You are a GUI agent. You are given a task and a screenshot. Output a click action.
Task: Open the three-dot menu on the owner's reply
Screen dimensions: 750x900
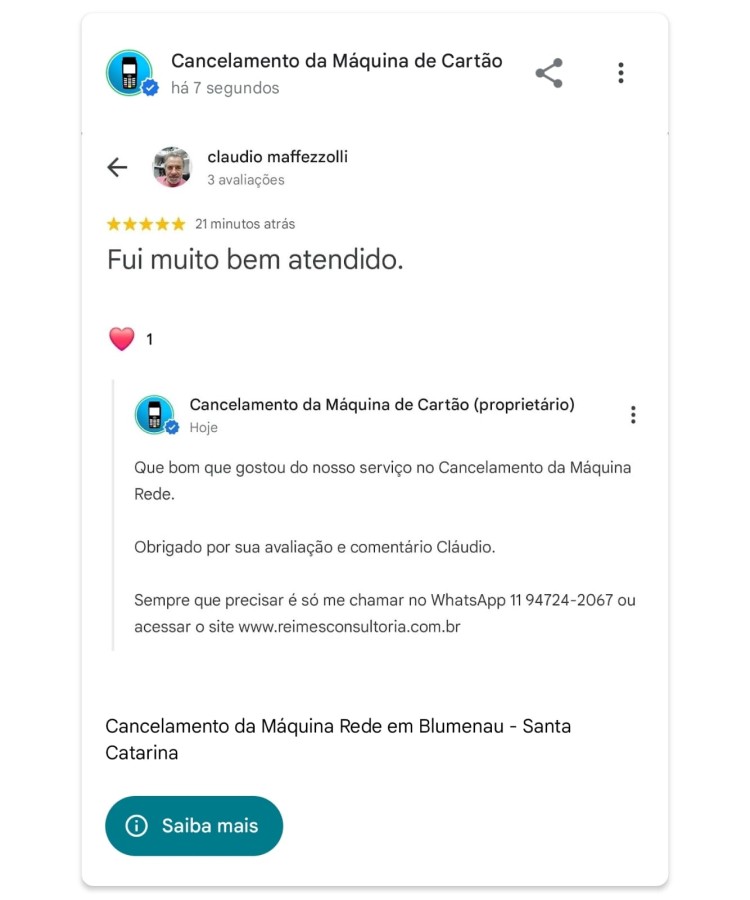(633, 414)
